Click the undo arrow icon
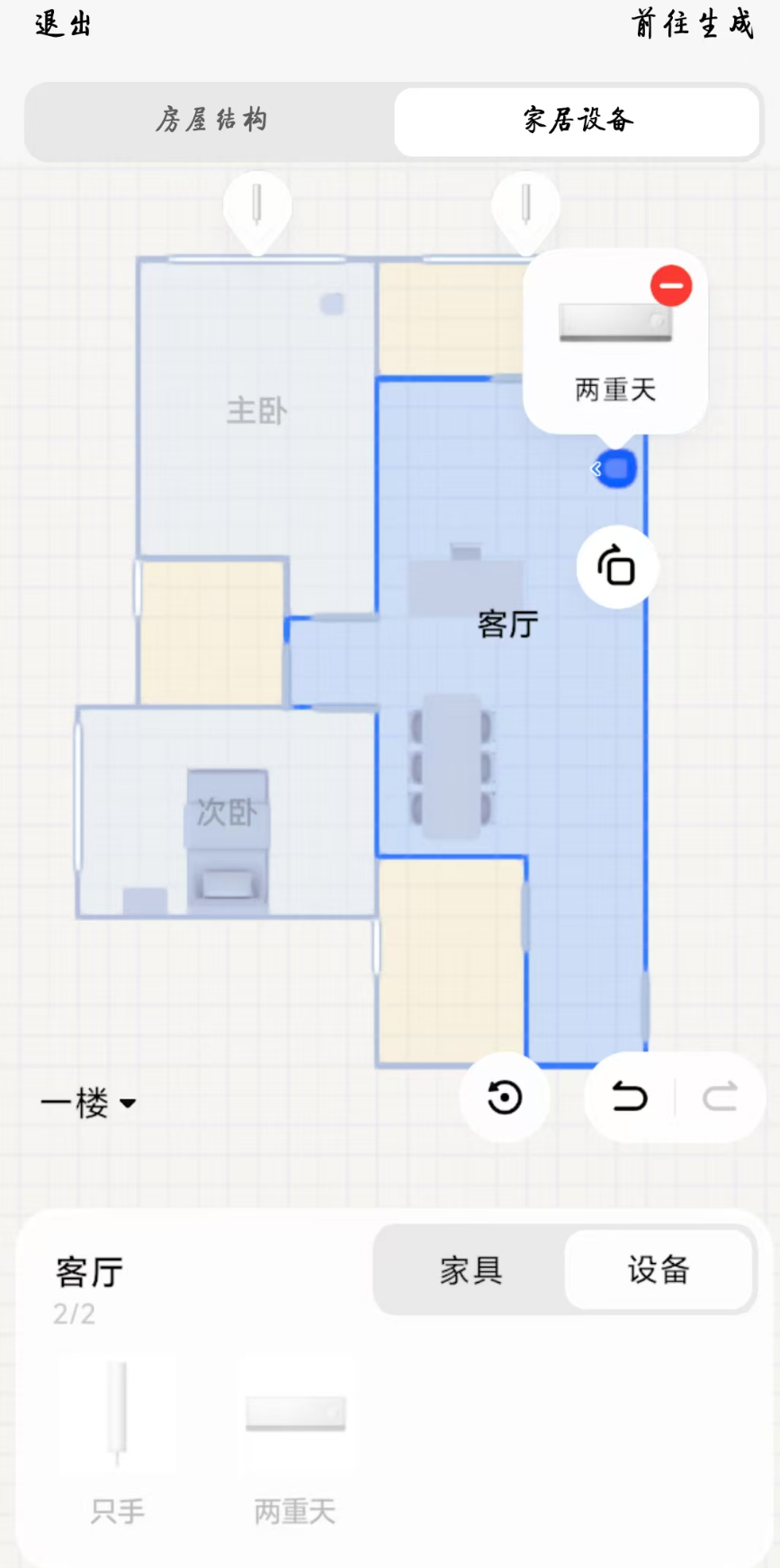Screen dimensions: 780x1568 click(x=630, y=1097)
